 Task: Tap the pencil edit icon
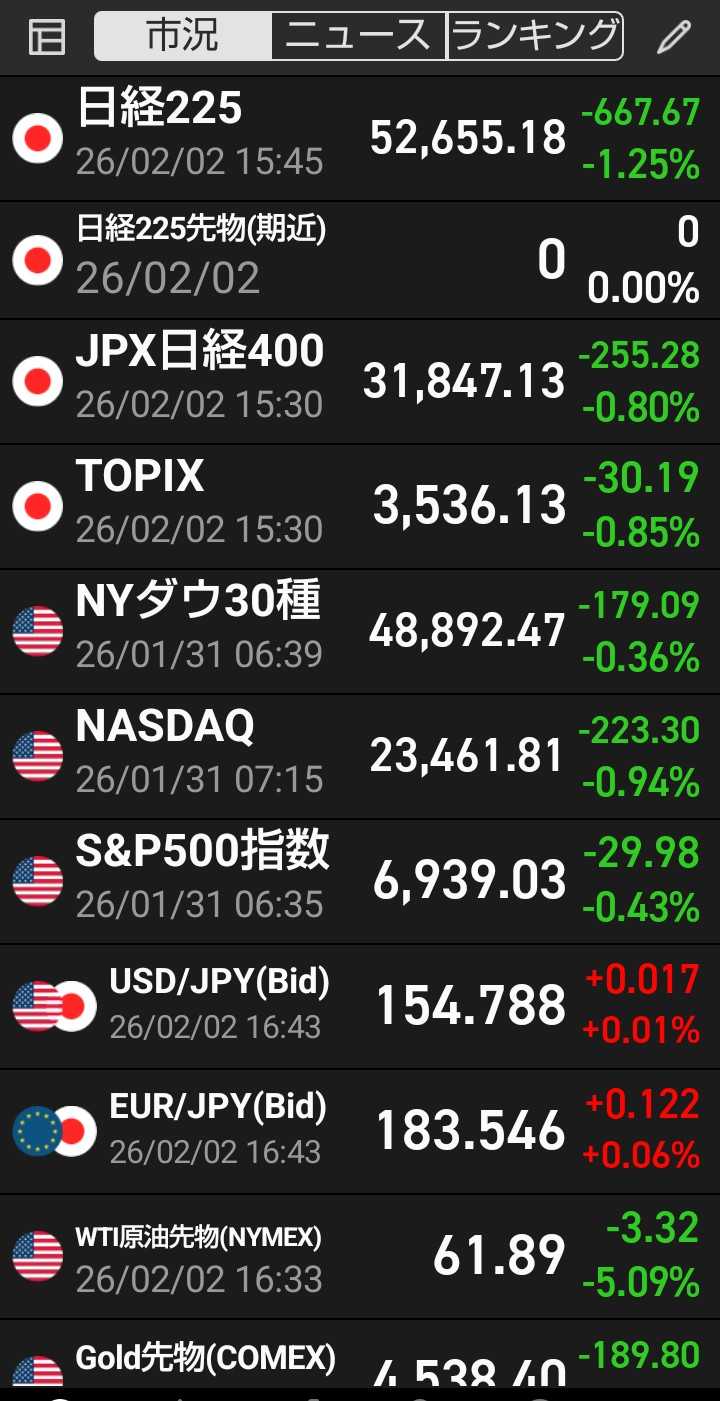point(674,38)
